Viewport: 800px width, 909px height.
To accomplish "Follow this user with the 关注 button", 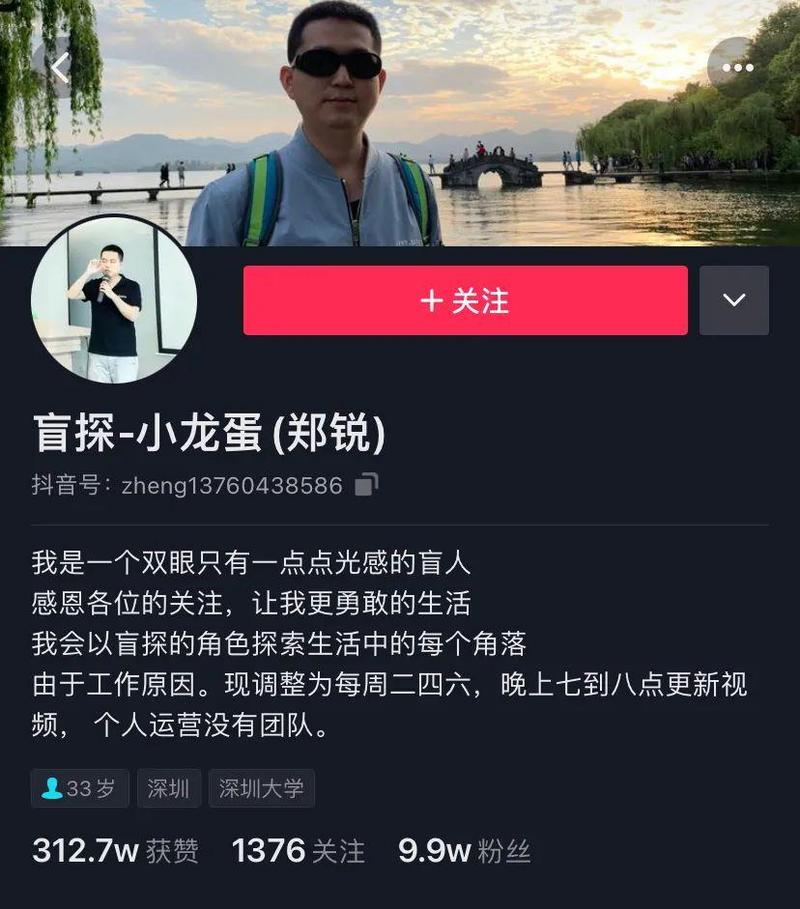I will click(x=465, y=300).
